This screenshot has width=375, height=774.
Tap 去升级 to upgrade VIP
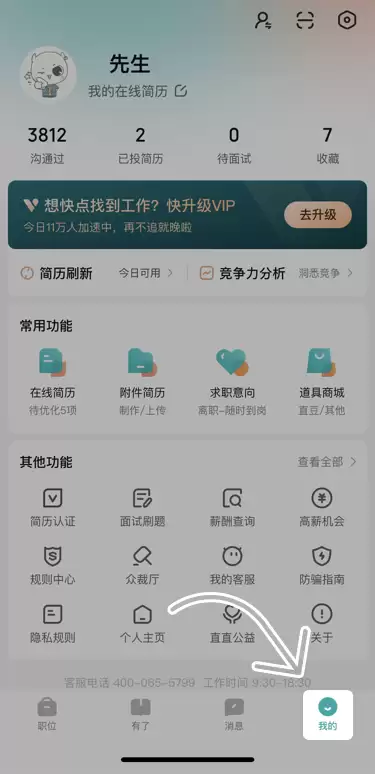[x=318, y=215]
